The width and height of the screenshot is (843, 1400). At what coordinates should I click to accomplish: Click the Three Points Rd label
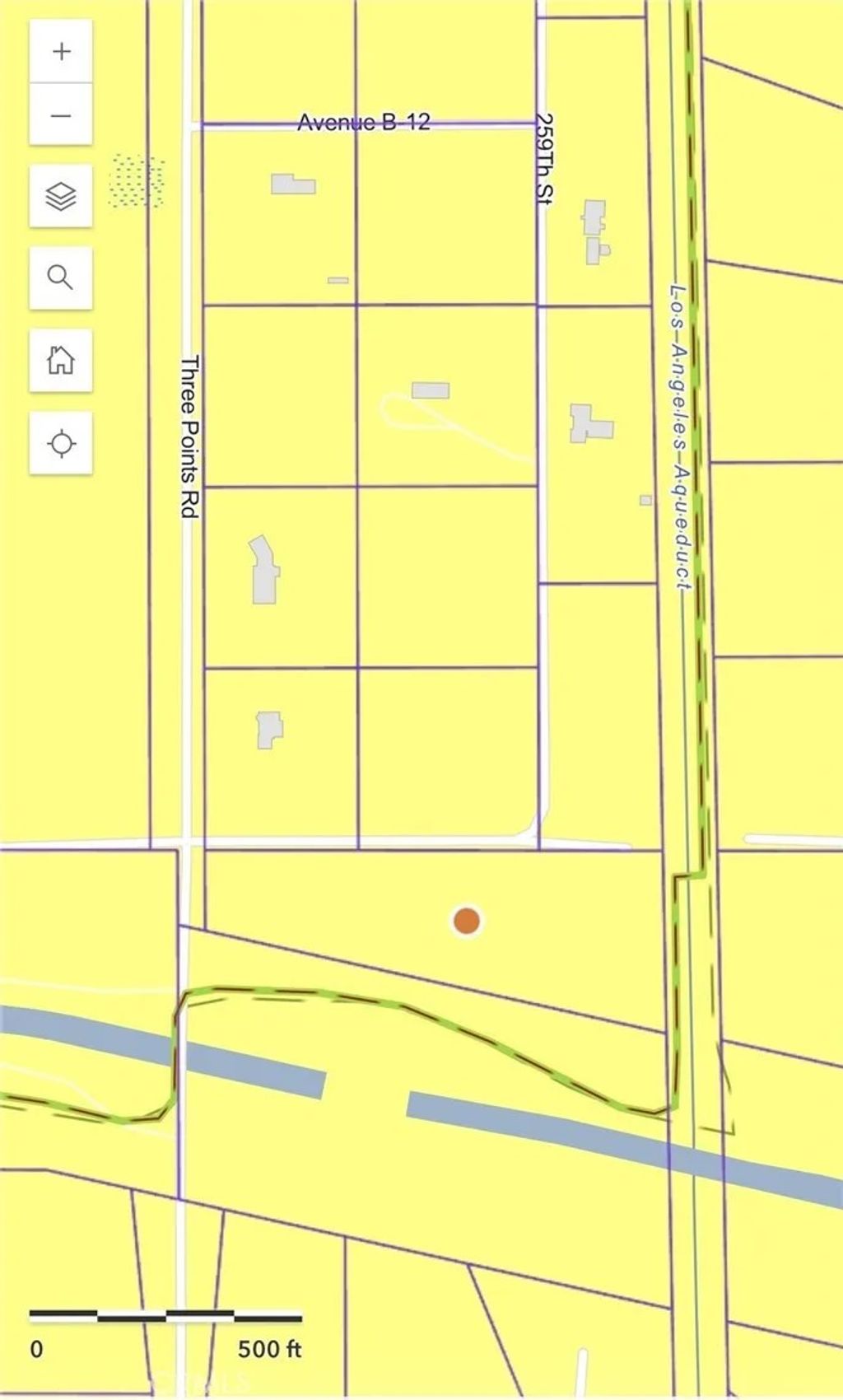click(188, 437)
